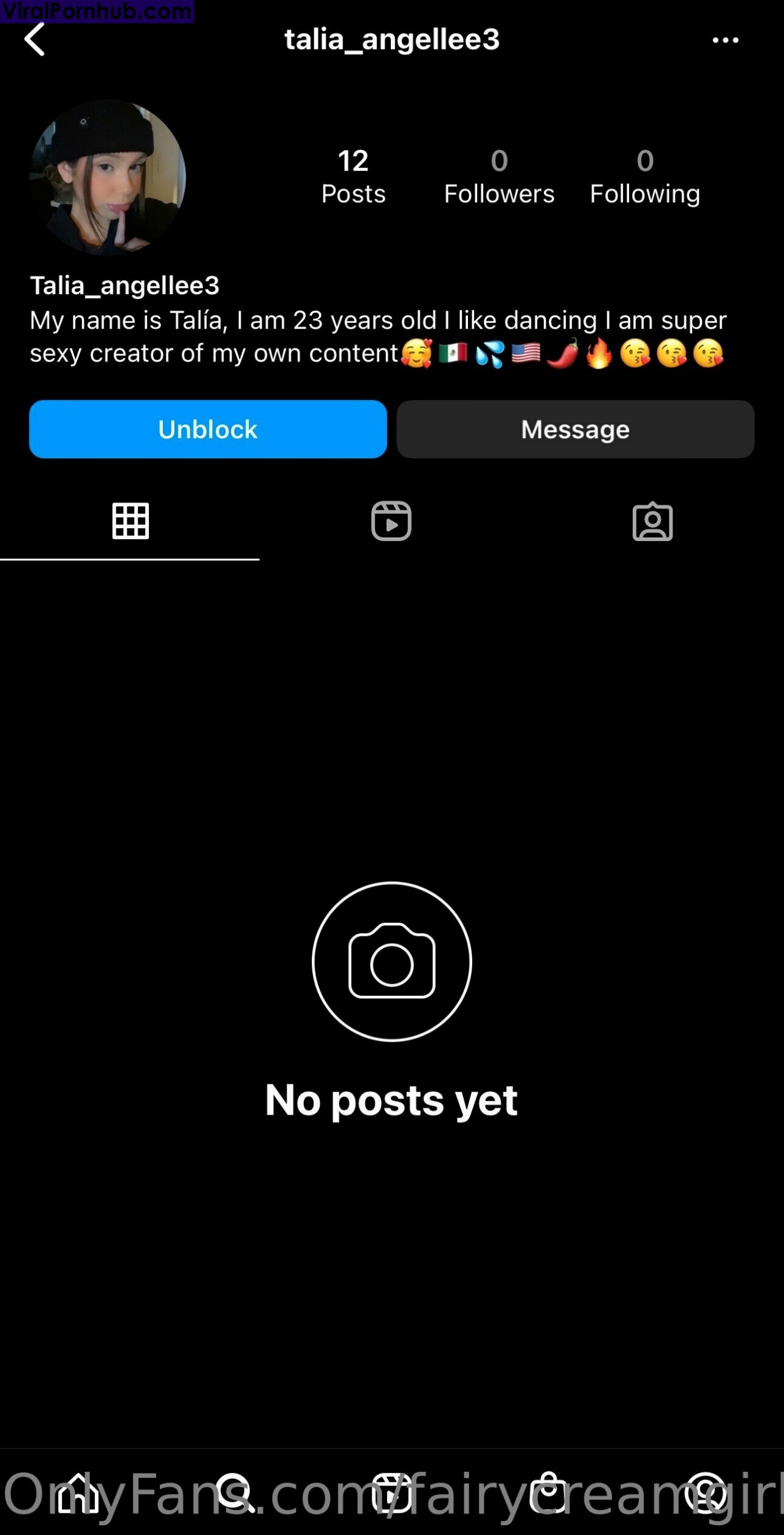This screenshot has height=1535, width=784.
Task: View the profile picture
Action: click(x=108, y=177)
